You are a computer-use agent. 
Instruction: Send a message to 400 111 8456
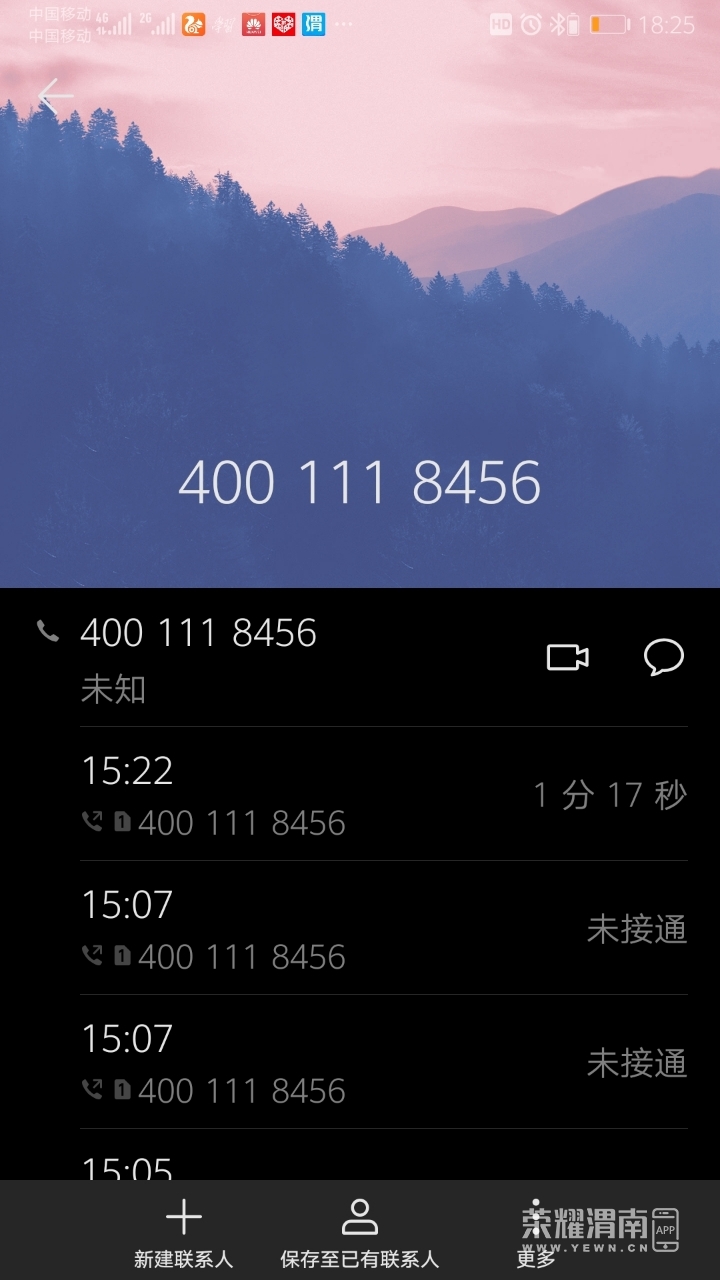[663, 657]
